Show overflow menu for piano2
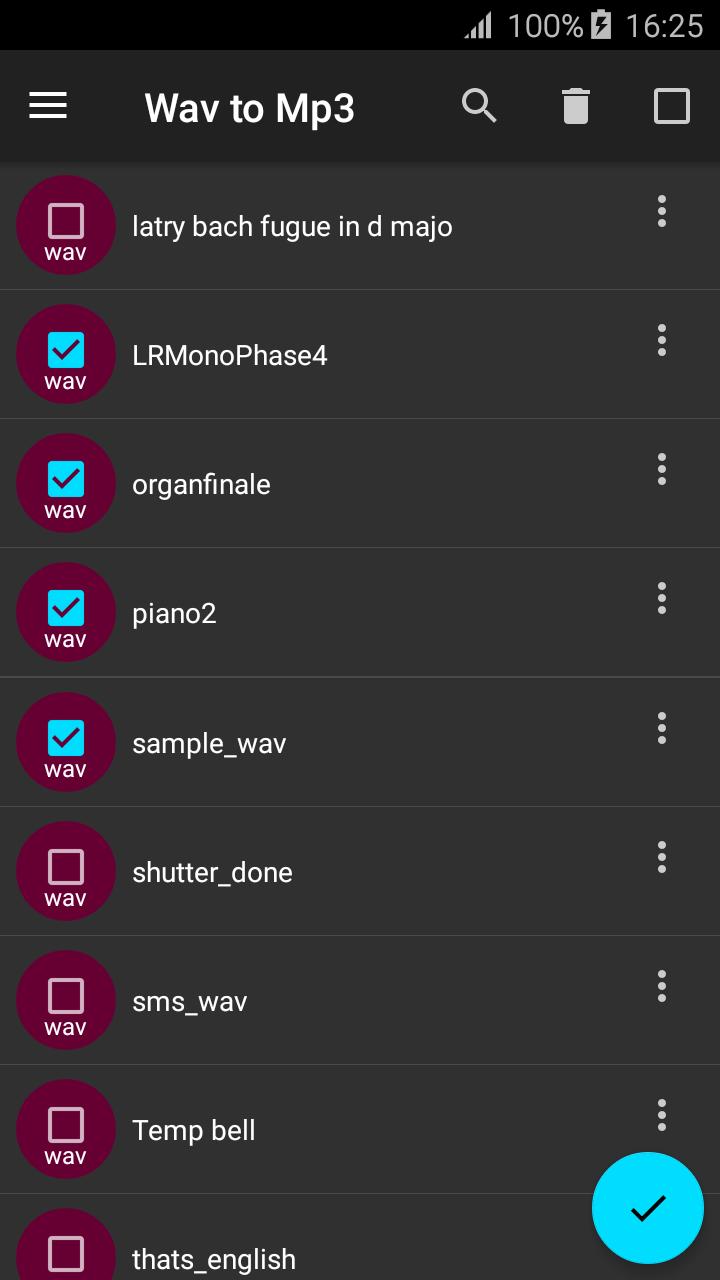 click(661, 598)
